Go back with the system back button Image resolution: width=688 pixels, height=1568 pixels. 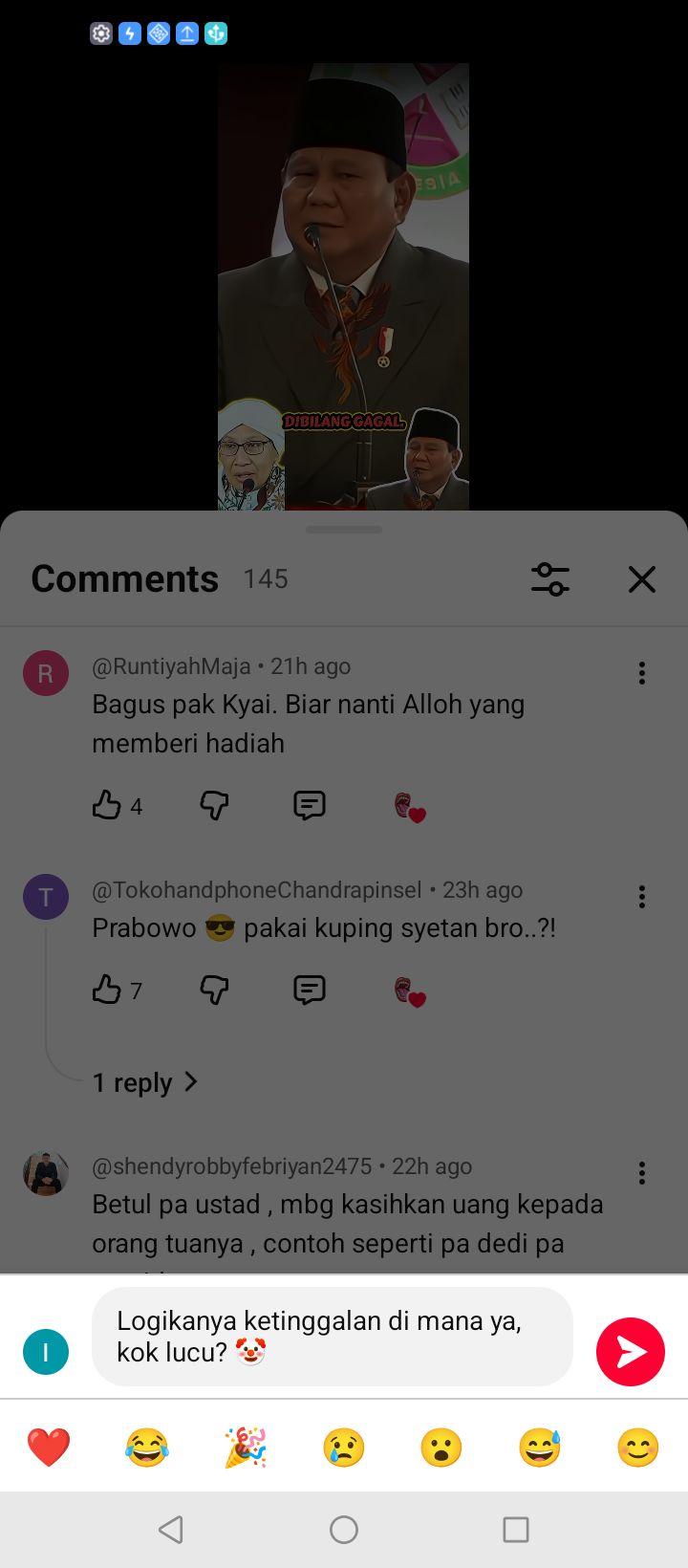[171, 1530]
